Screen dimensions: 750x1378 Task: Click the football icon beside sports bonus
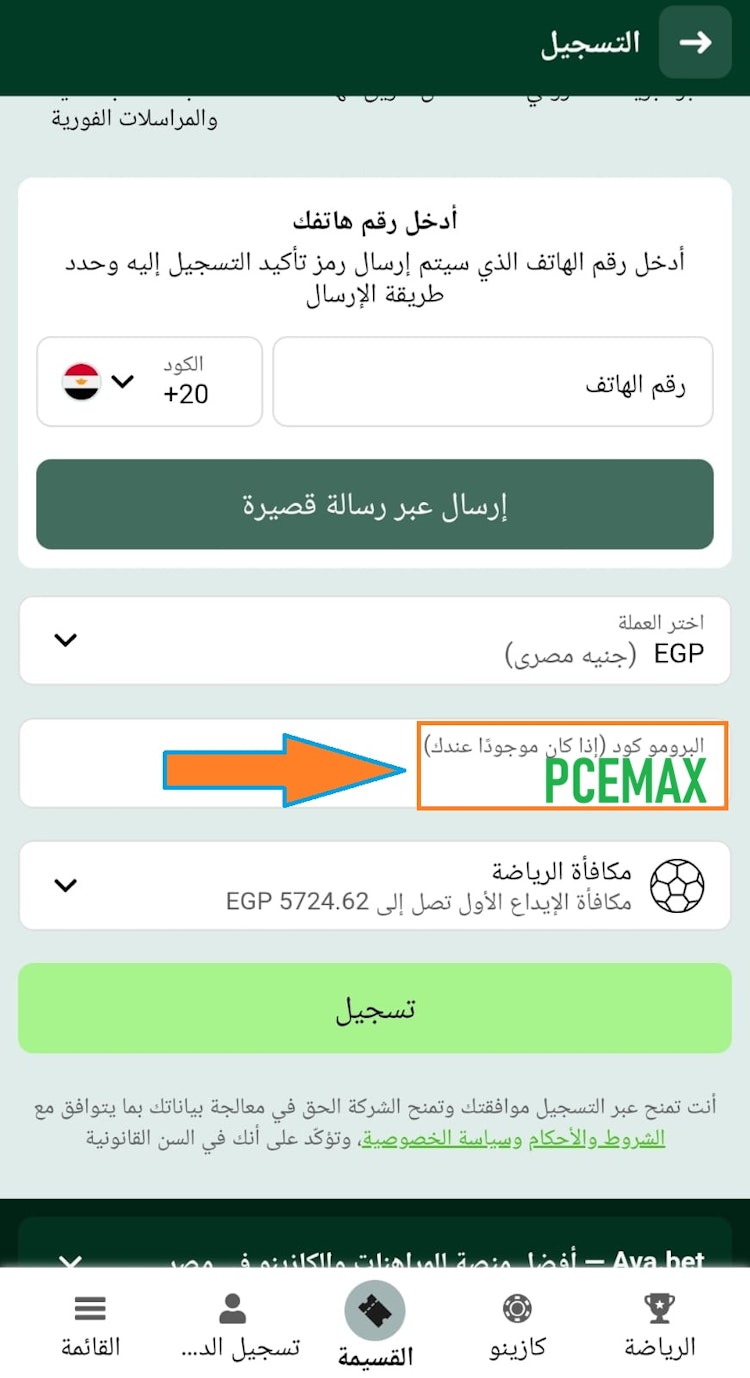(679, 885)
